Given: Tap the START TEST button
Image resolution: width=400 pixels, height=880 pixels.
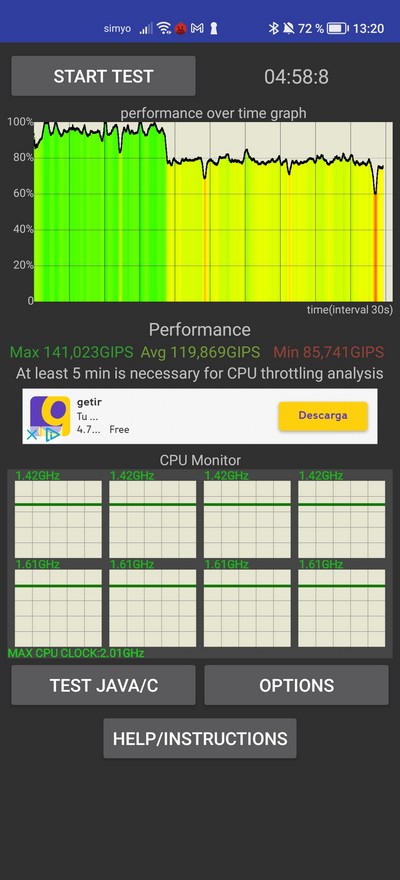Looking at the screenshot, I should (x=103, y=76).
